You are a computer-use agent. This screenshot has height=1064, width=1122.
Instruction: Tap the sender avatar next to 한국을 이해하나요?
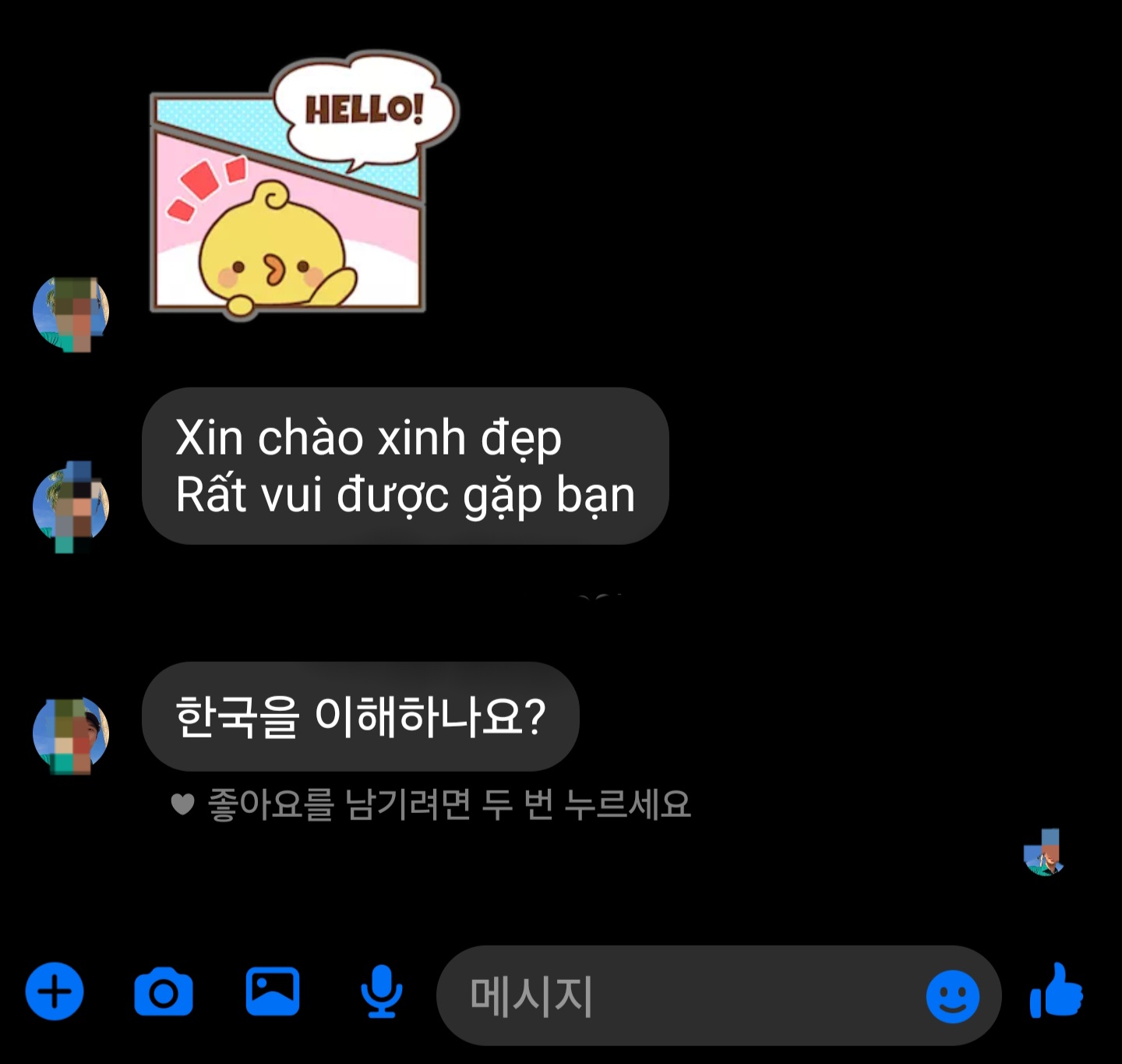pyautogui.click(x=71, y=735)
